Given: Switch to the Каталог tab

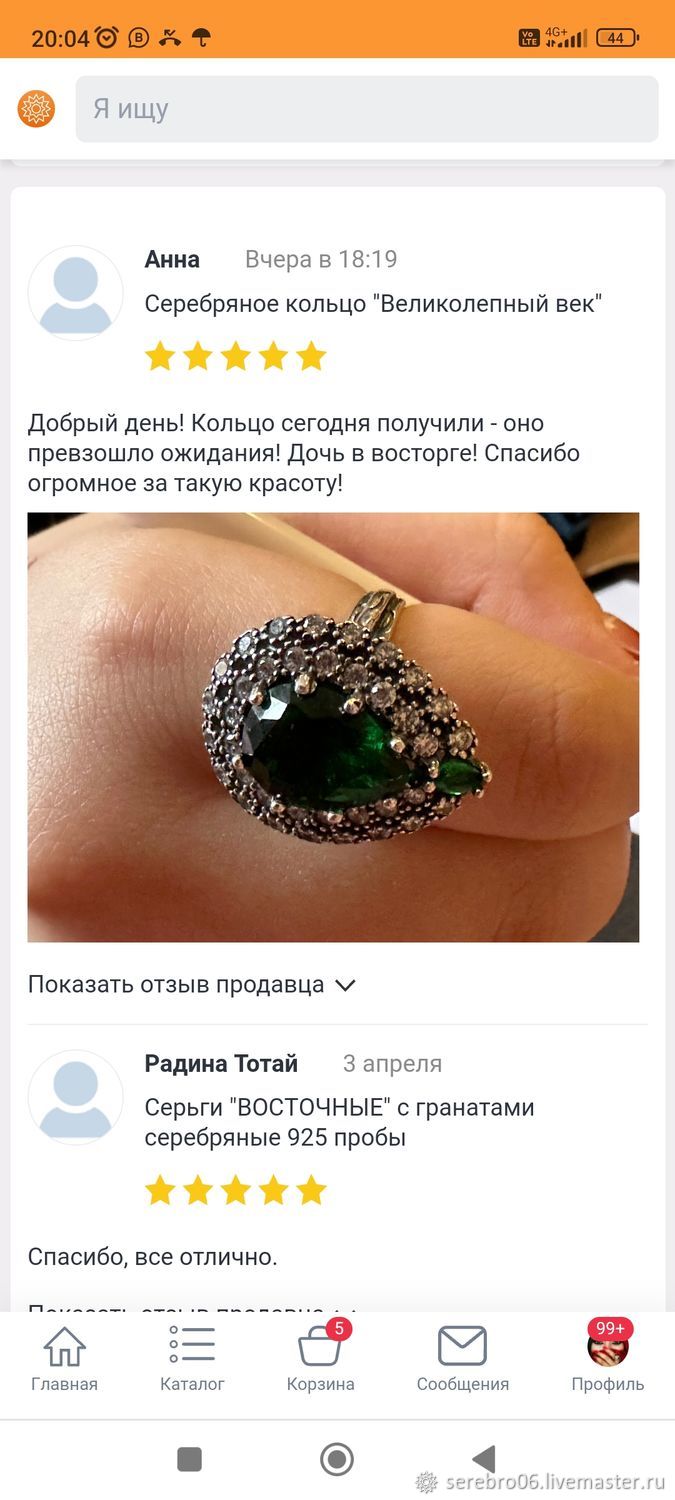Looking at the screenshot, I should click(192, 1359).
